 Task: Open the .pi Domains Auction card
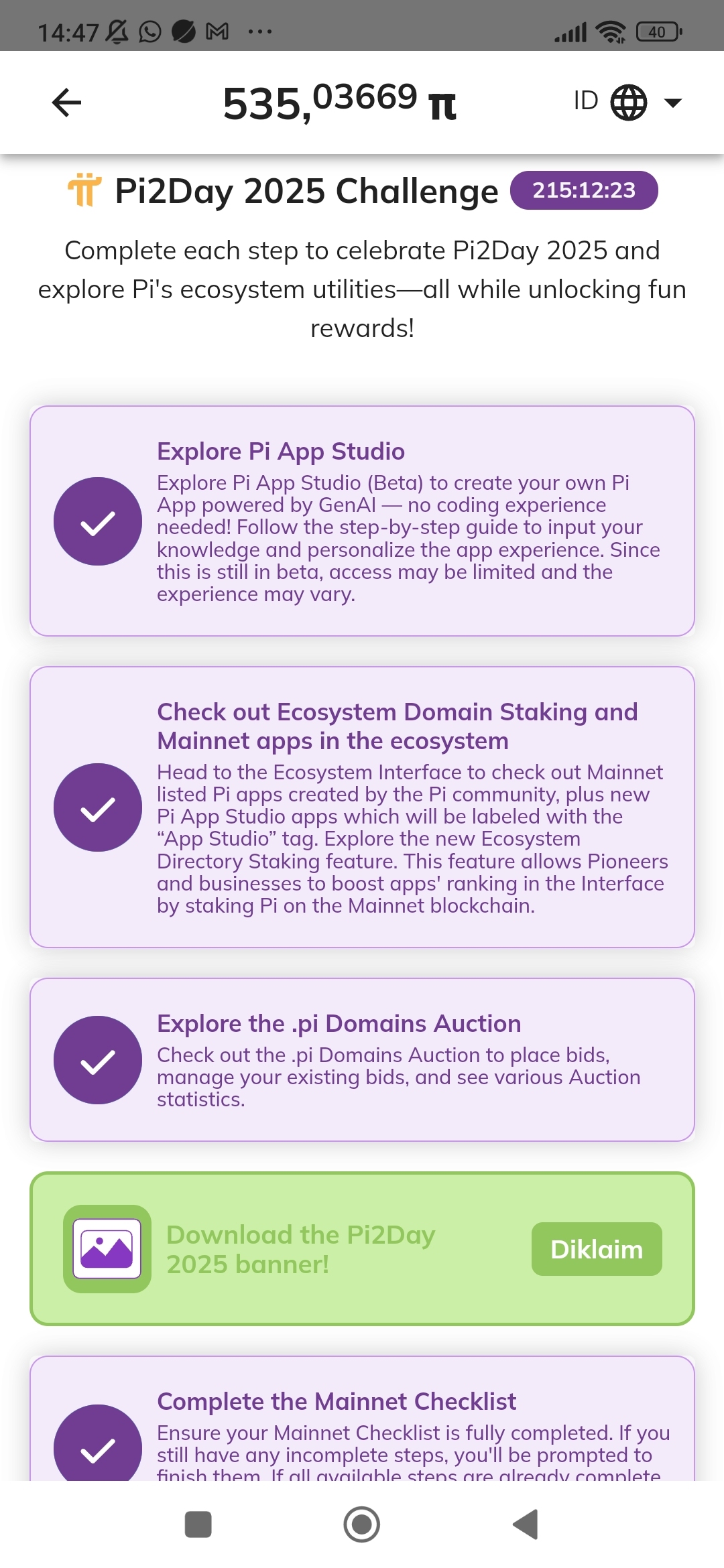pyautogui.click(x=362, y=1059)
